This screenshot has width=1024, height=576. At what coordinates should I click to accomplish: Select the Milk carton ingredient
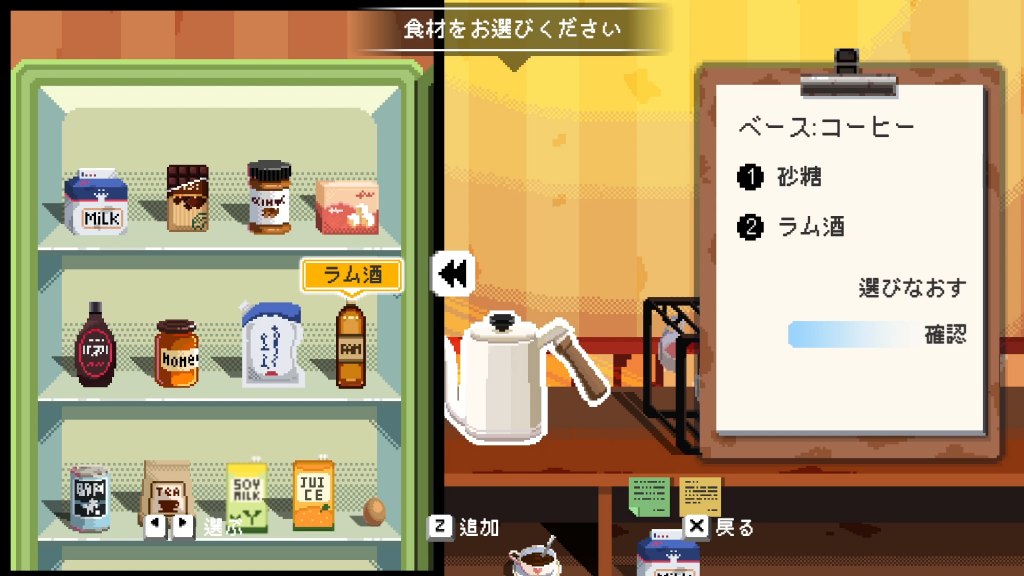point(96,204)
